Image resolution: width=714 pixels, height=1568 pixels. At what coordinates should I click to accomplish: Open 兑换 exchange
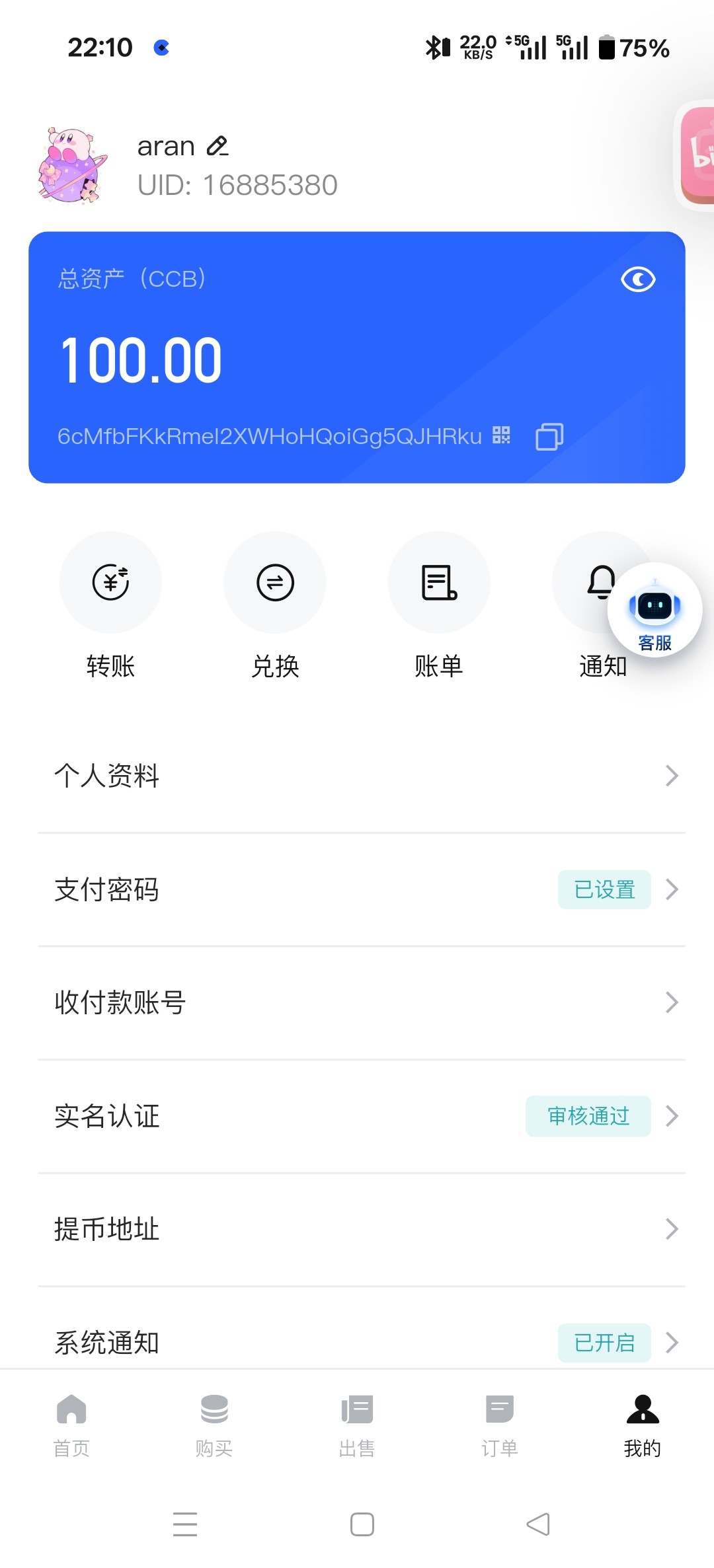pyautogui.click(x=275, y=583)
